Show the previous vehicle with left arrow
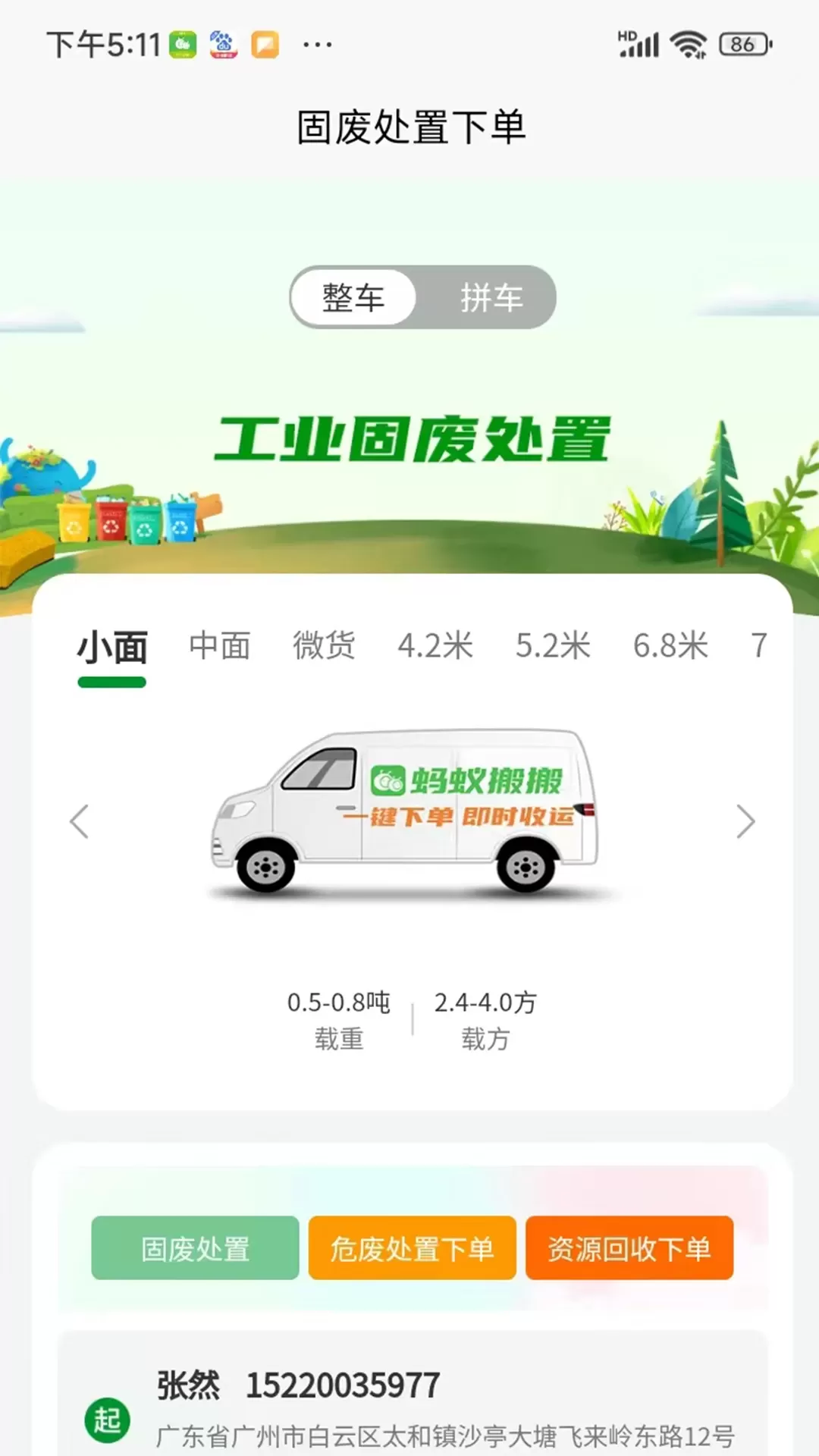Screen dimensions: 819x1456 tap(80, 821)
